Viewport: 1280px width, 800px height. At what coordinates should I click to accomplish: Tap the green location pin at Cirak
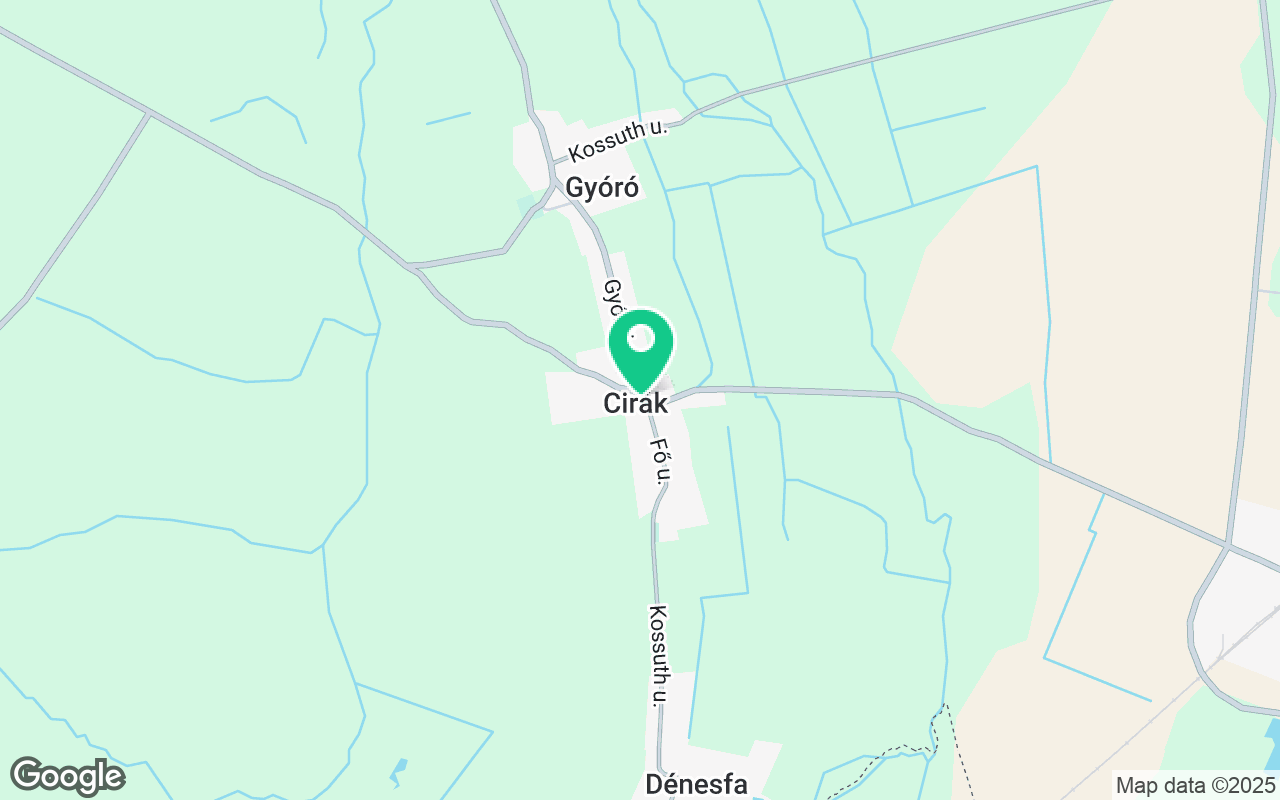click(x=640, y=346)
